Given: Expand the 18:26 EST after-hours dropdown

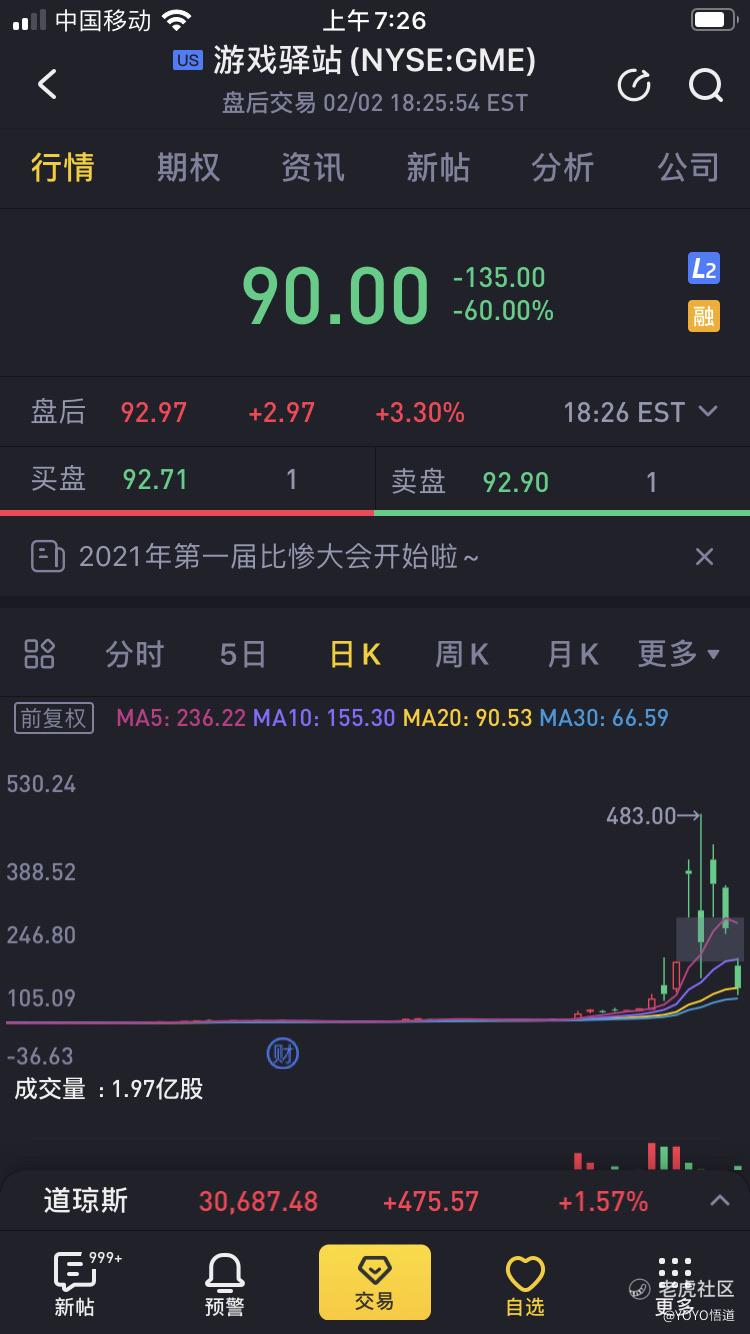Looking at the screenshot, I should coord(640,412).
